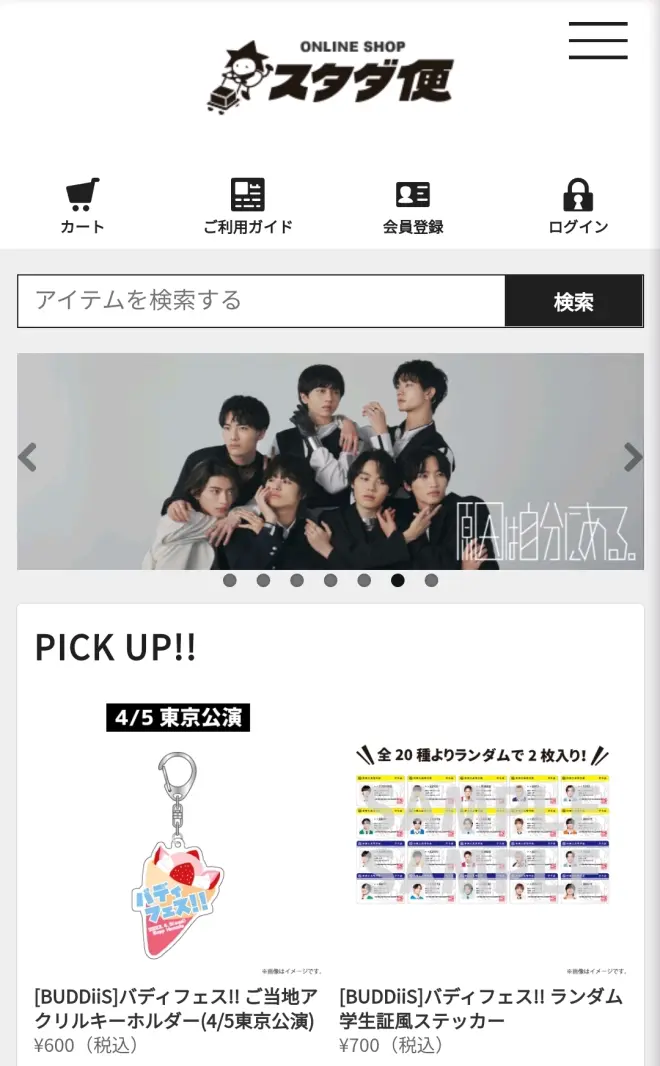Screen dimensions: 660x1066
Task: Tap the 検索 search button
Action: click(x=574, y=301)
